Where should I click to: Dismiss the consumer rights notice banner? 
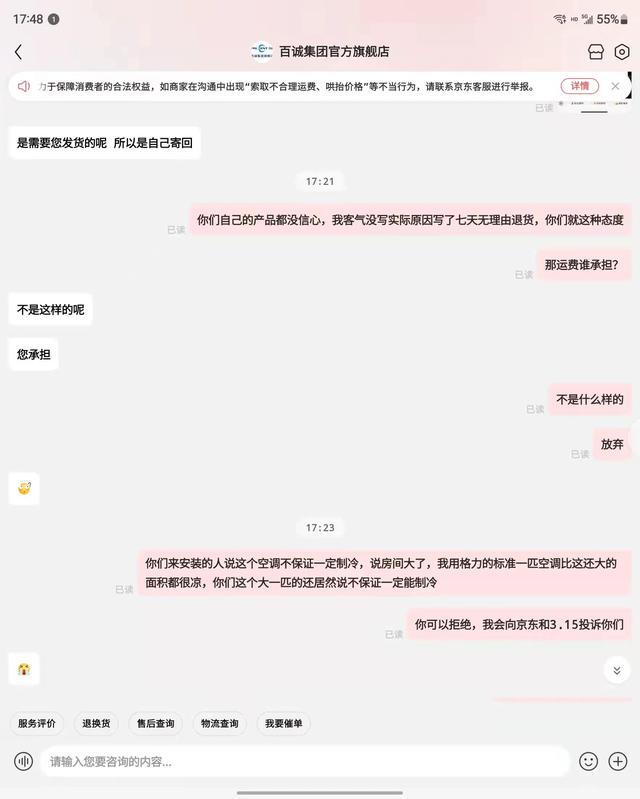click(x=615, y=86)
